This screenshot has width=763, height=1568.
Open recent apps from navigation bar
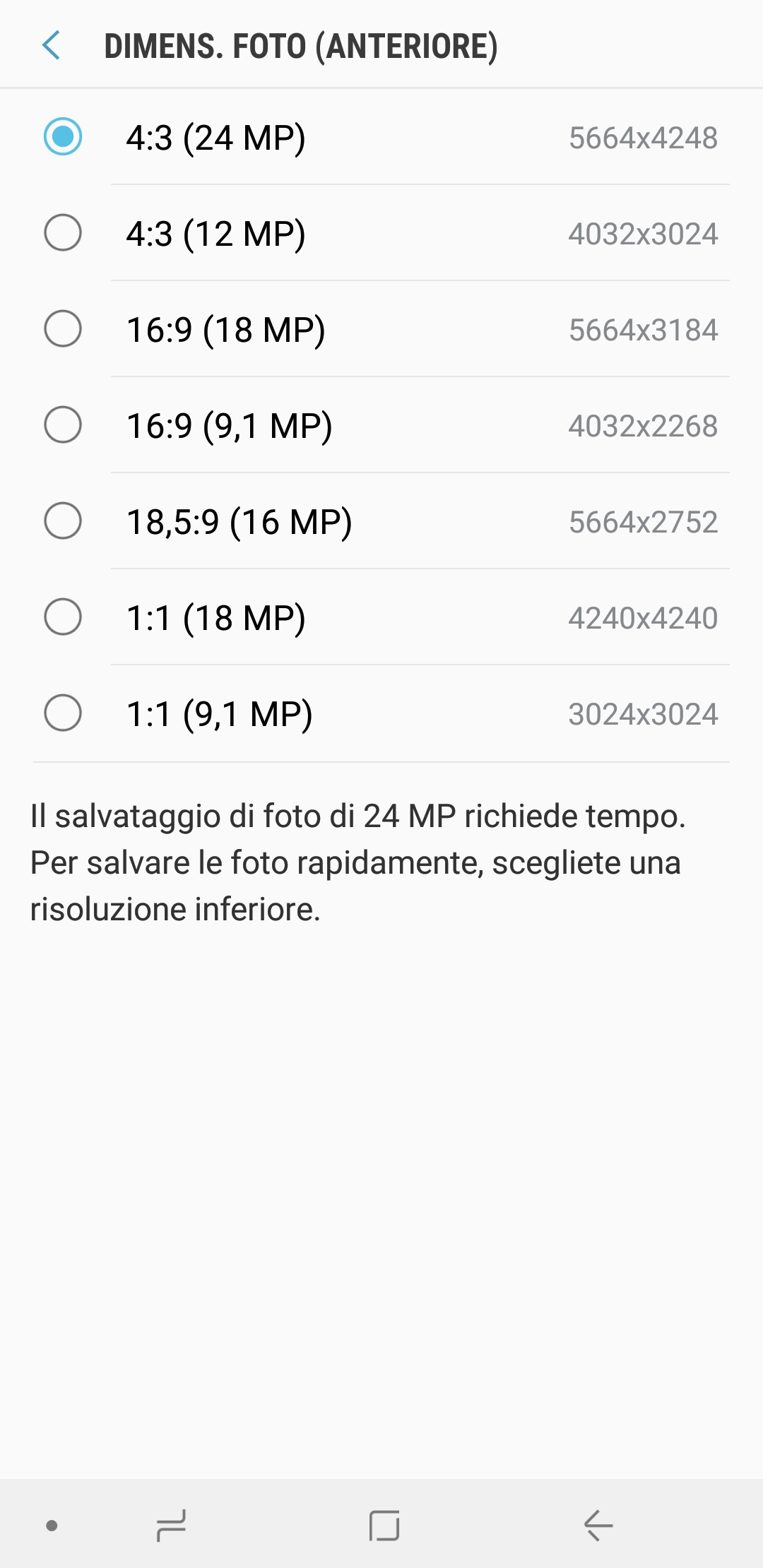point(171,1526)
